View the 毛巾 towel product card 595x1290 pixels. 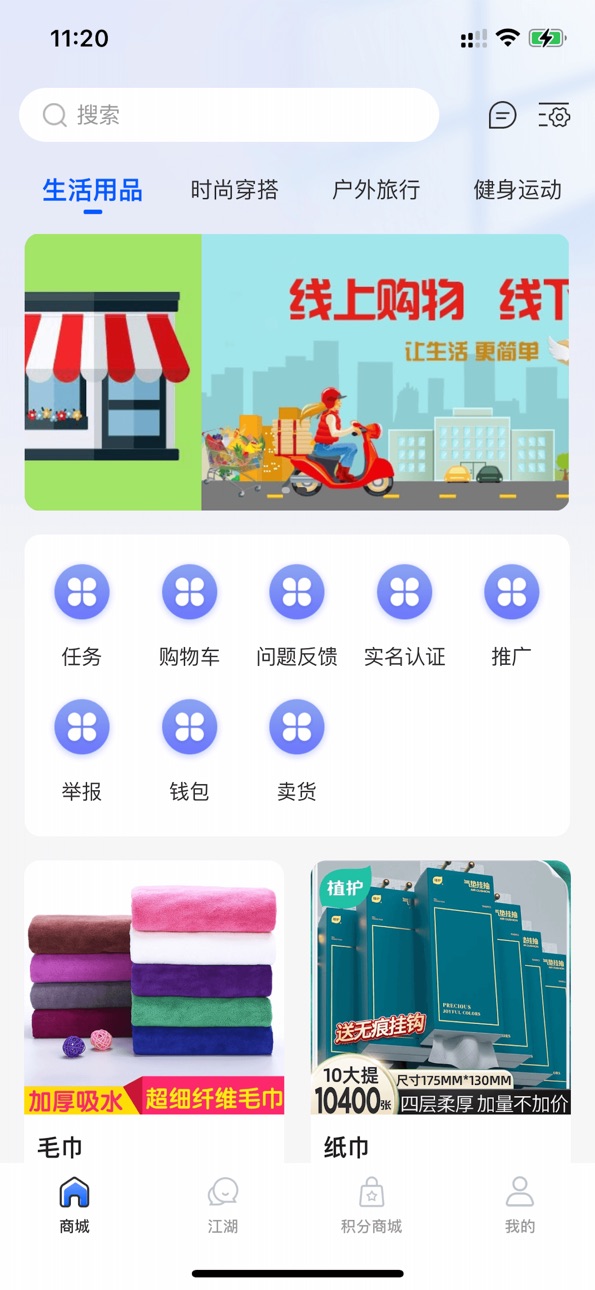tap(155, 1012)
